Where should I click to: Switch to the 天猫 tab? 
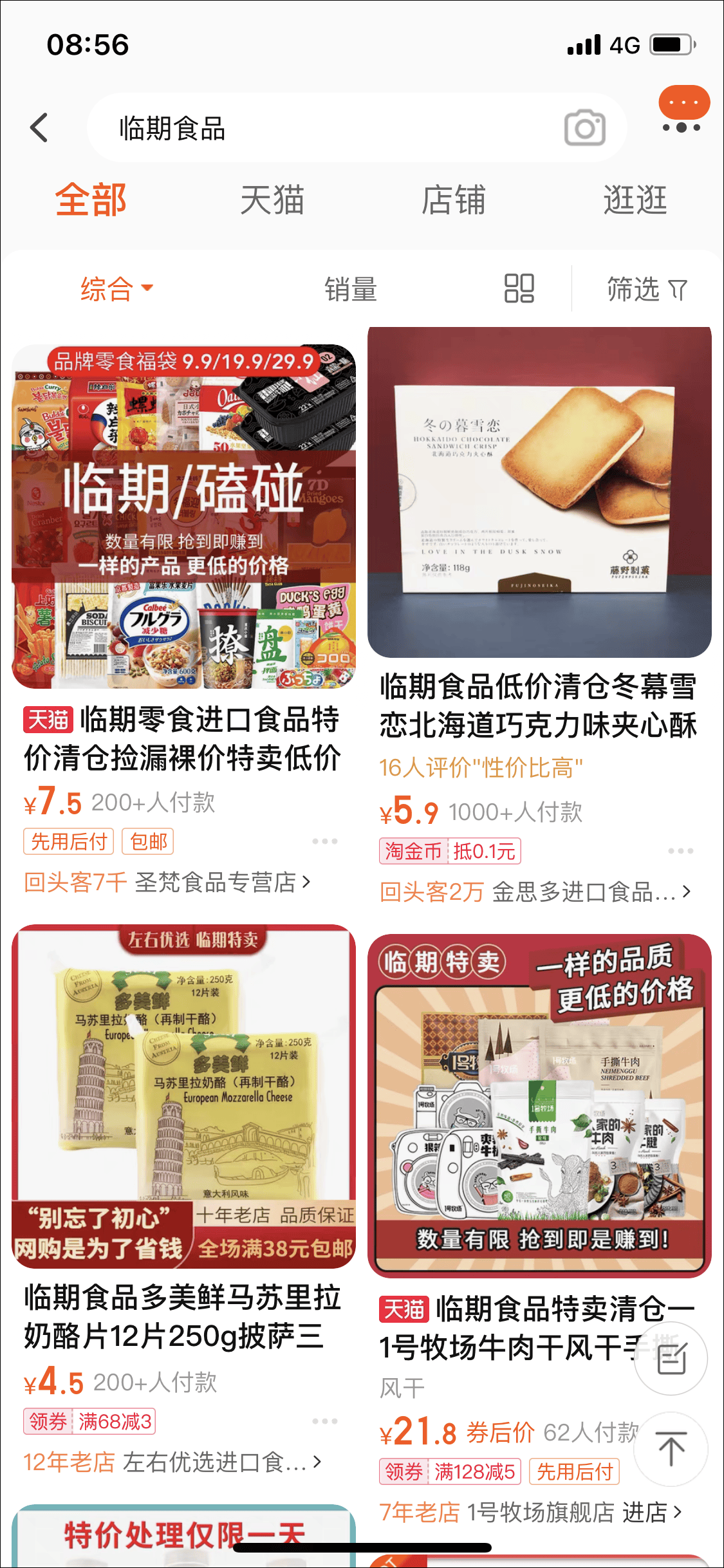(x=272, y=200)
